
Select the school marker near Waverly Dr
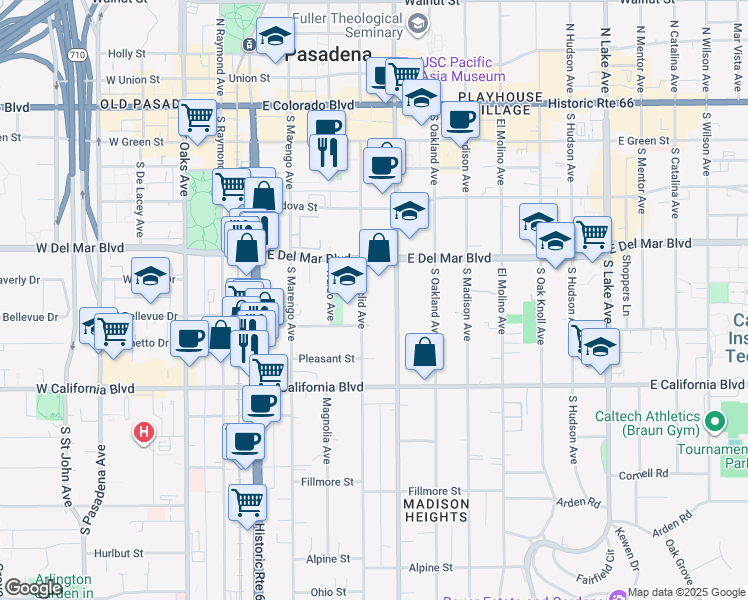(x=150, y=279)
